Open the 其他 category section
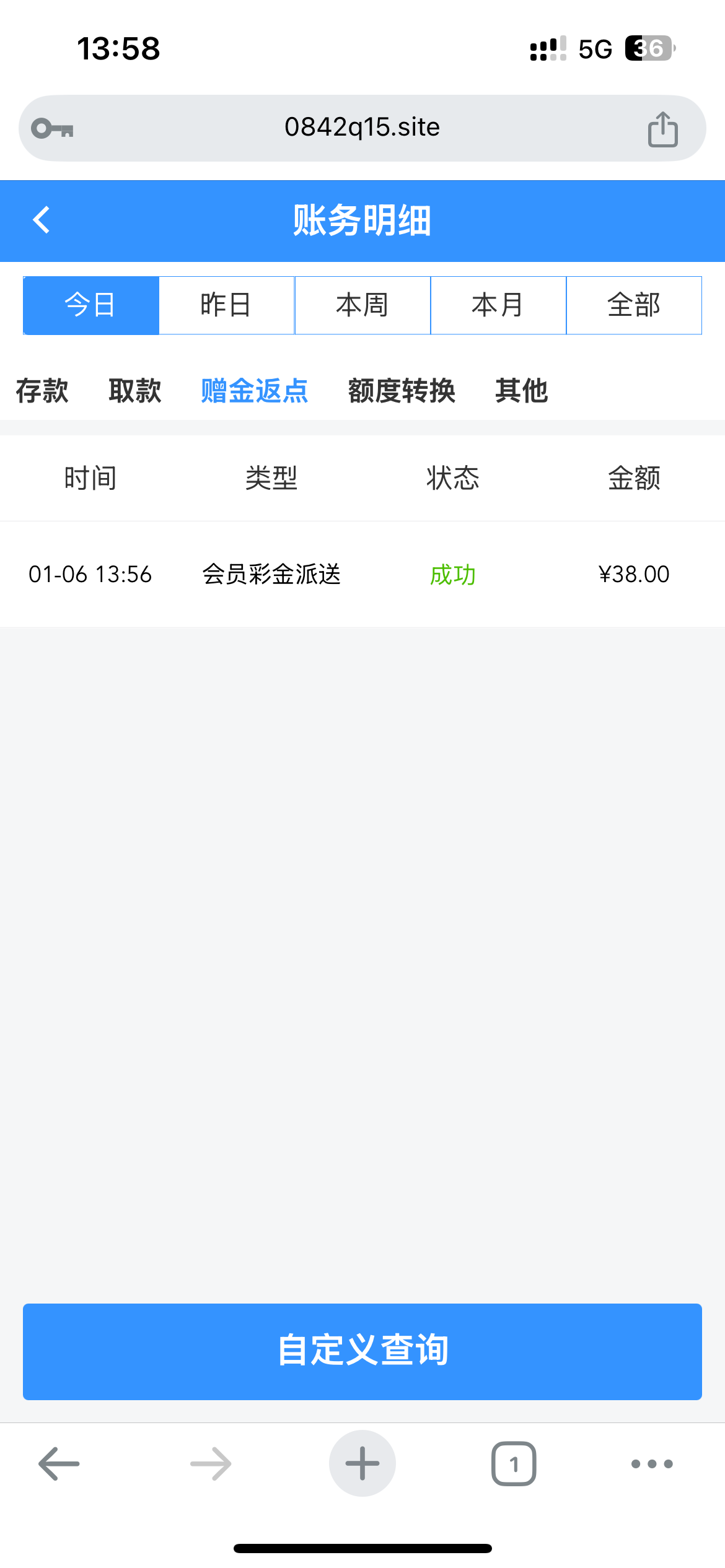725x1568 pixels. [x=521, y=390]
